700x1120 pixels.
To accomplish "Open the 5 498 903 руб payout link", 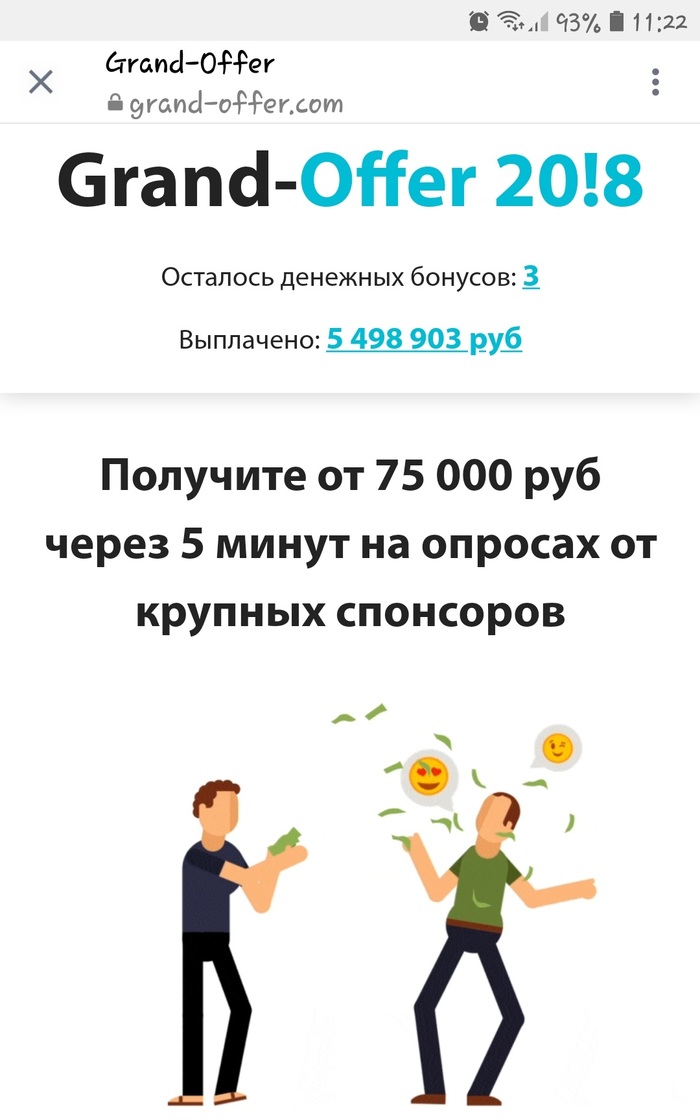I will click(x=424, y=340).
